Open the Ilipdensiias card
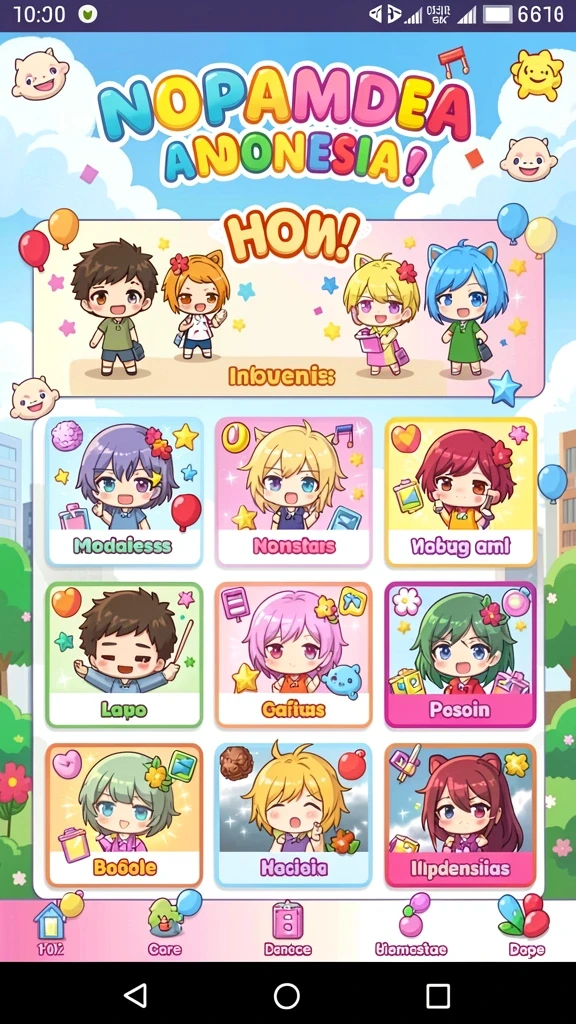The height and width of the screenshot is (1024, 576). [460, 815]
